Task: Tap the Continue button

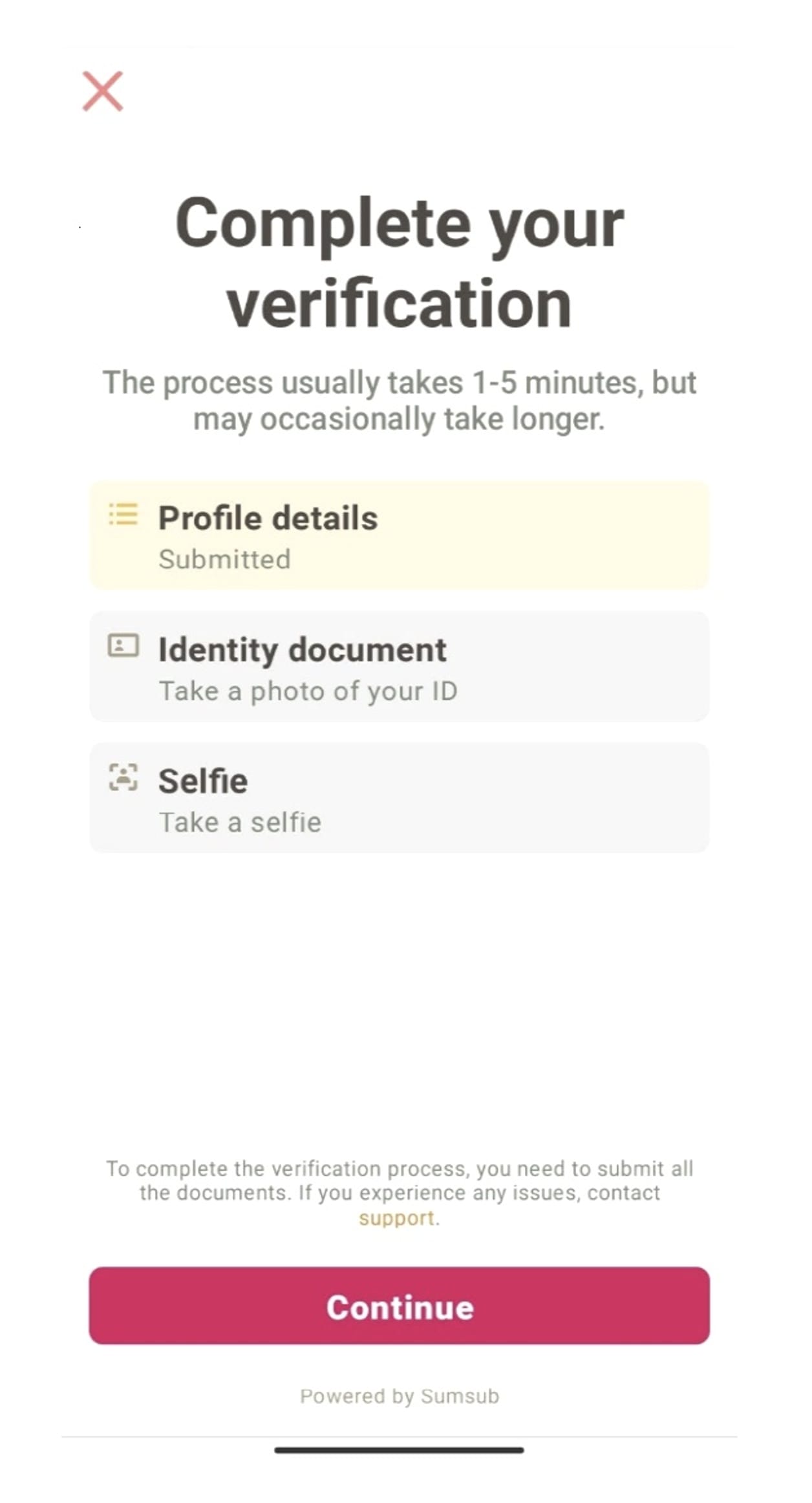Action: point(399,1306)
